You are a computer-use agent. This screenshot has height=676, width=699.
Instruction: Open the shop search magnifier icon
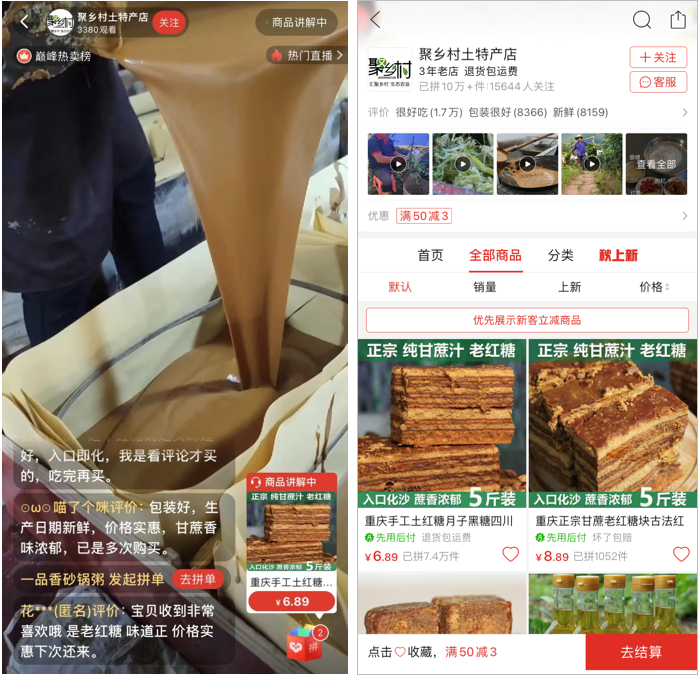click(x=642, y=20)
